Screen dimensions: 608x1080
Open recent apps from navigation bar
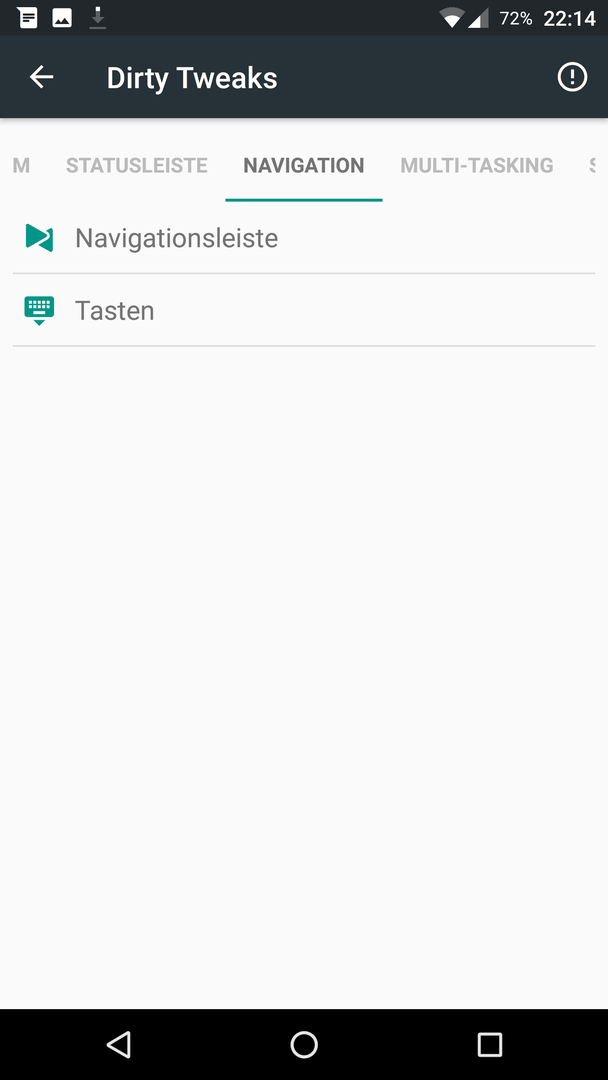[490, 1044]
